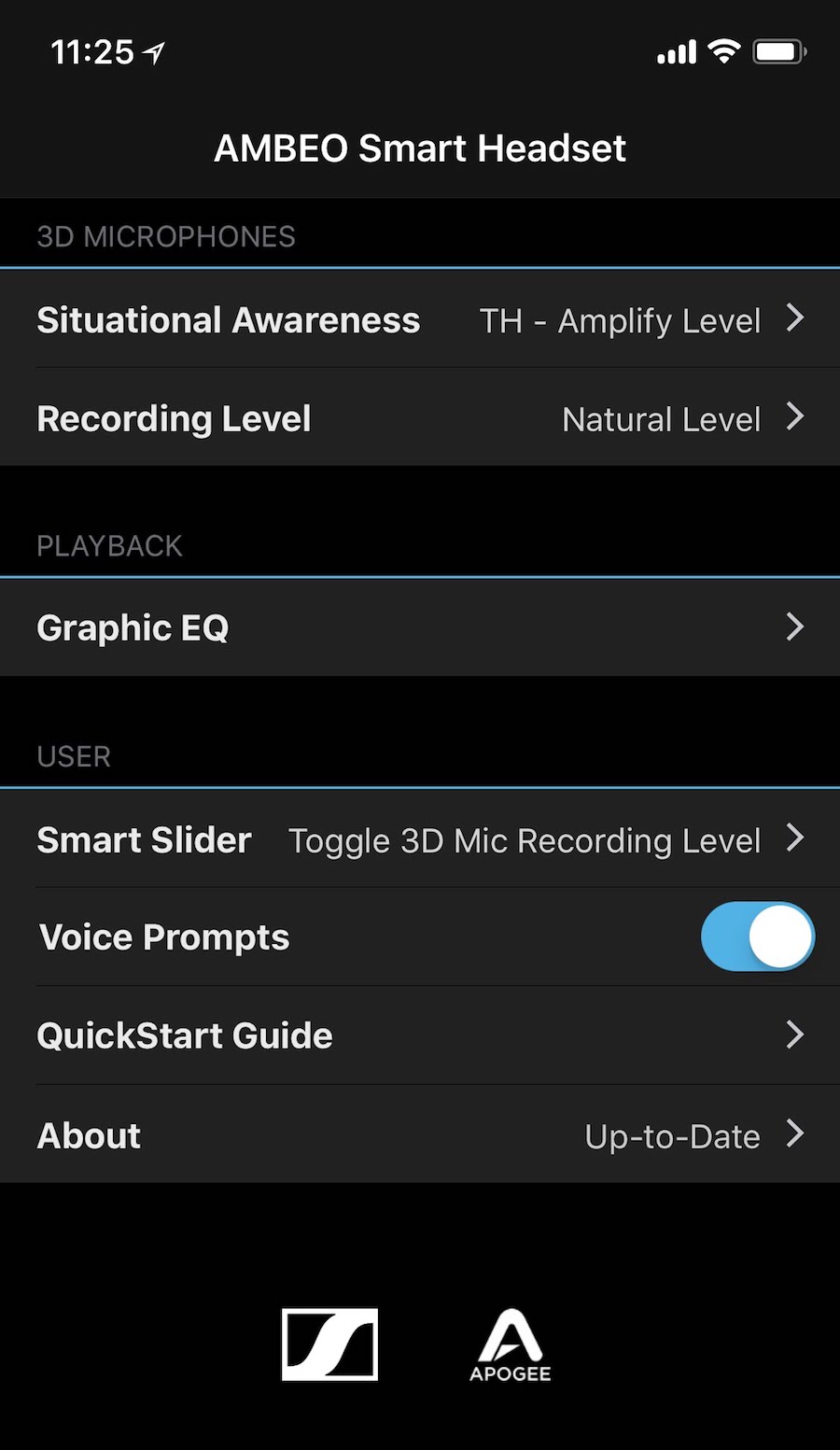The width and height of the screenshot is (840, 1450).
Task: Open the About page
Action: 420,1134
